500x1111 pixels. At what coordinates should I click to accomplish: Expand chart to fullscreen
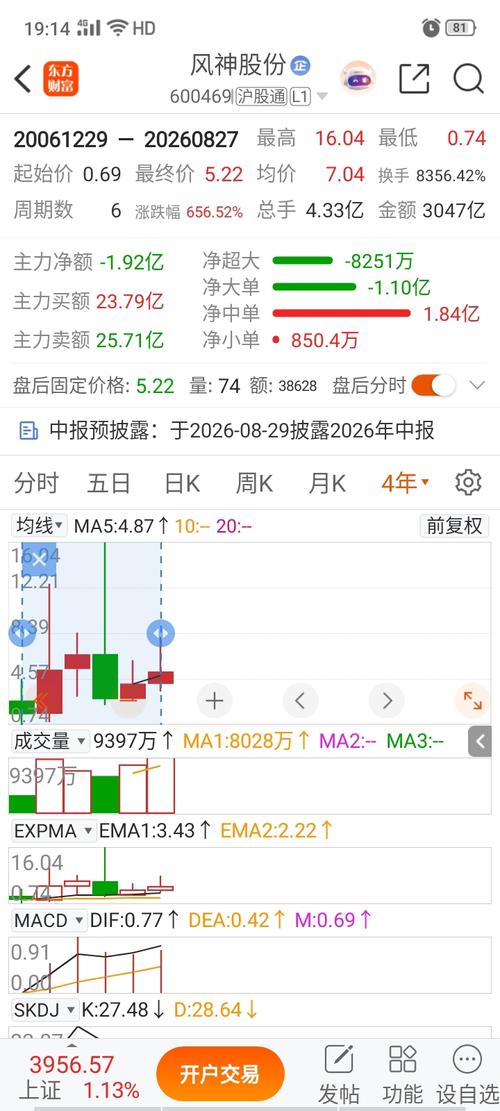[x=472, y=701]
